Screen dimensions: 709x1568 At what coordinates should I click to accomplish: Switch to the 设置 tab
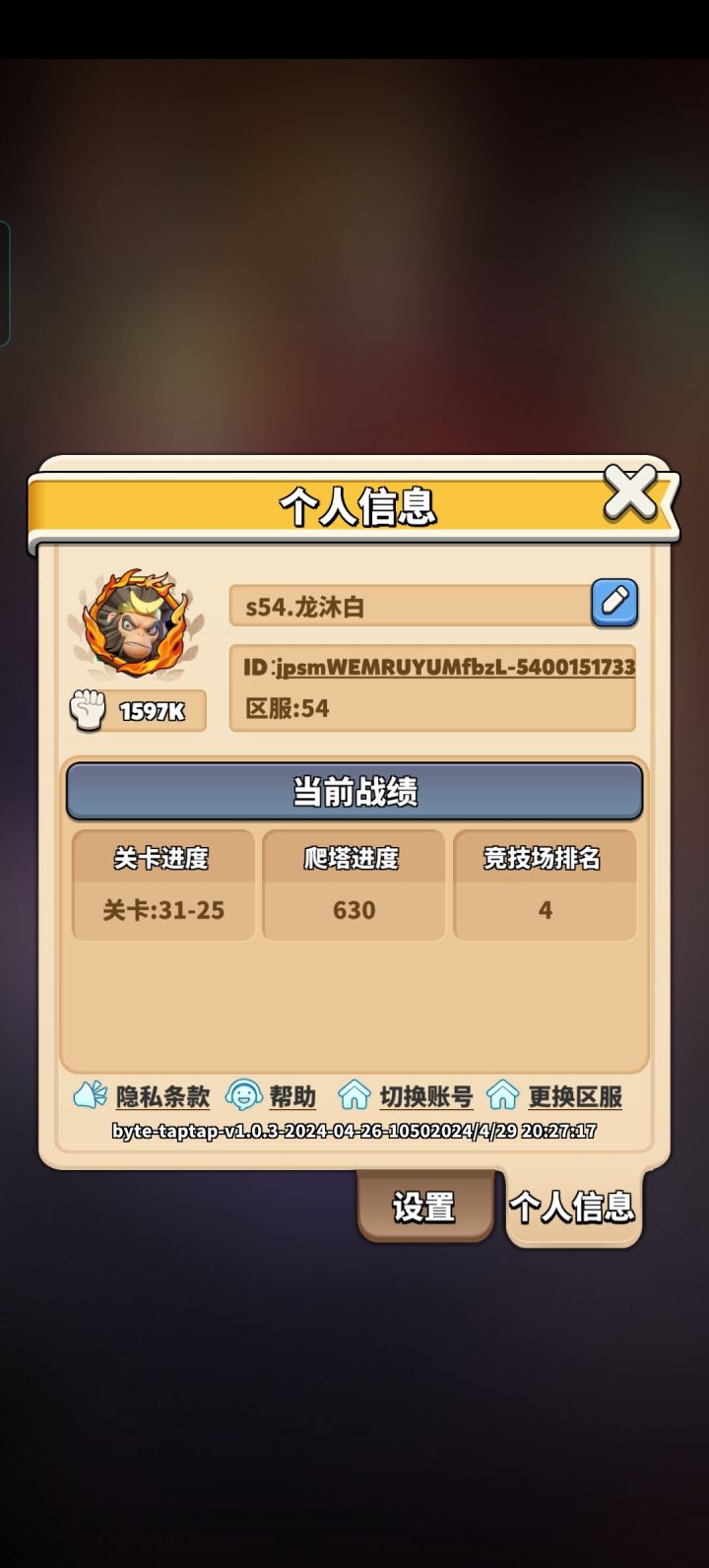(x=425, y=1206)
